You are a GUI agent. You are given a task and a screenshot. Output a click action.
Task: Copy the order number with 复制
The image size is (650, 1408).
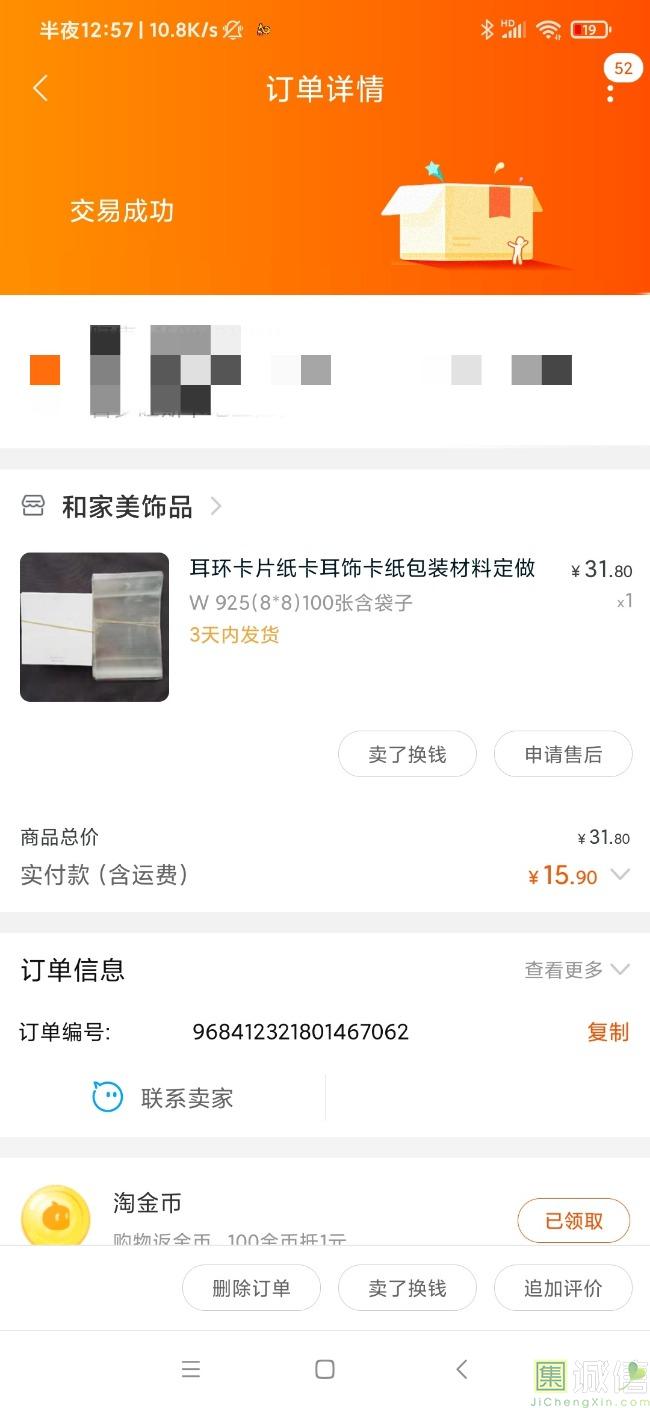[x=607, y=1032]
